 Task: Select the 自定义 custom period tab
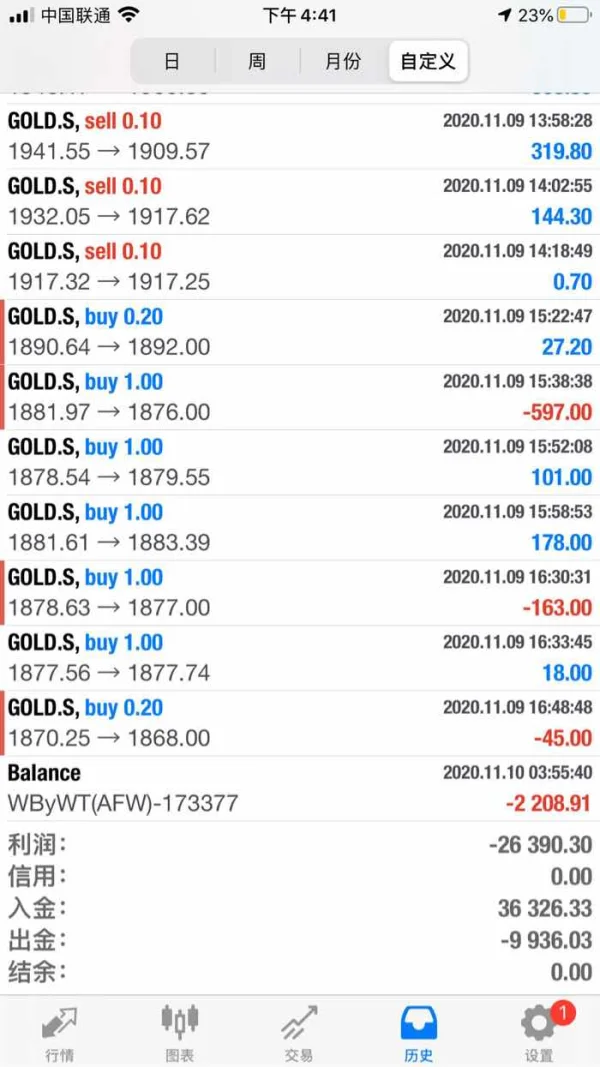pyautogui.click(x=428, y=62)
